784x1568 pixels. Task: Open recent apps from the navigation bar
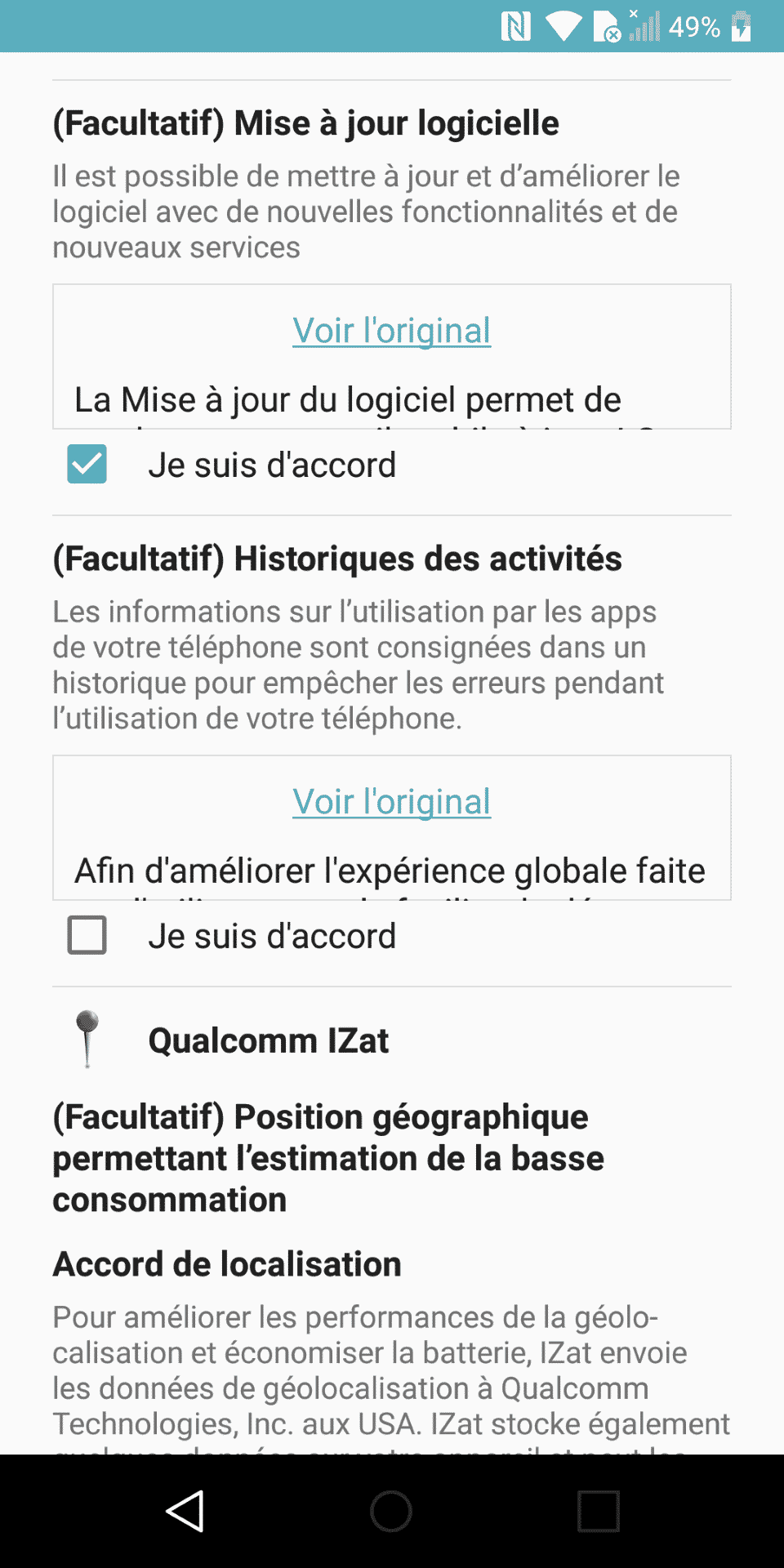click(x=599, y=1511)
